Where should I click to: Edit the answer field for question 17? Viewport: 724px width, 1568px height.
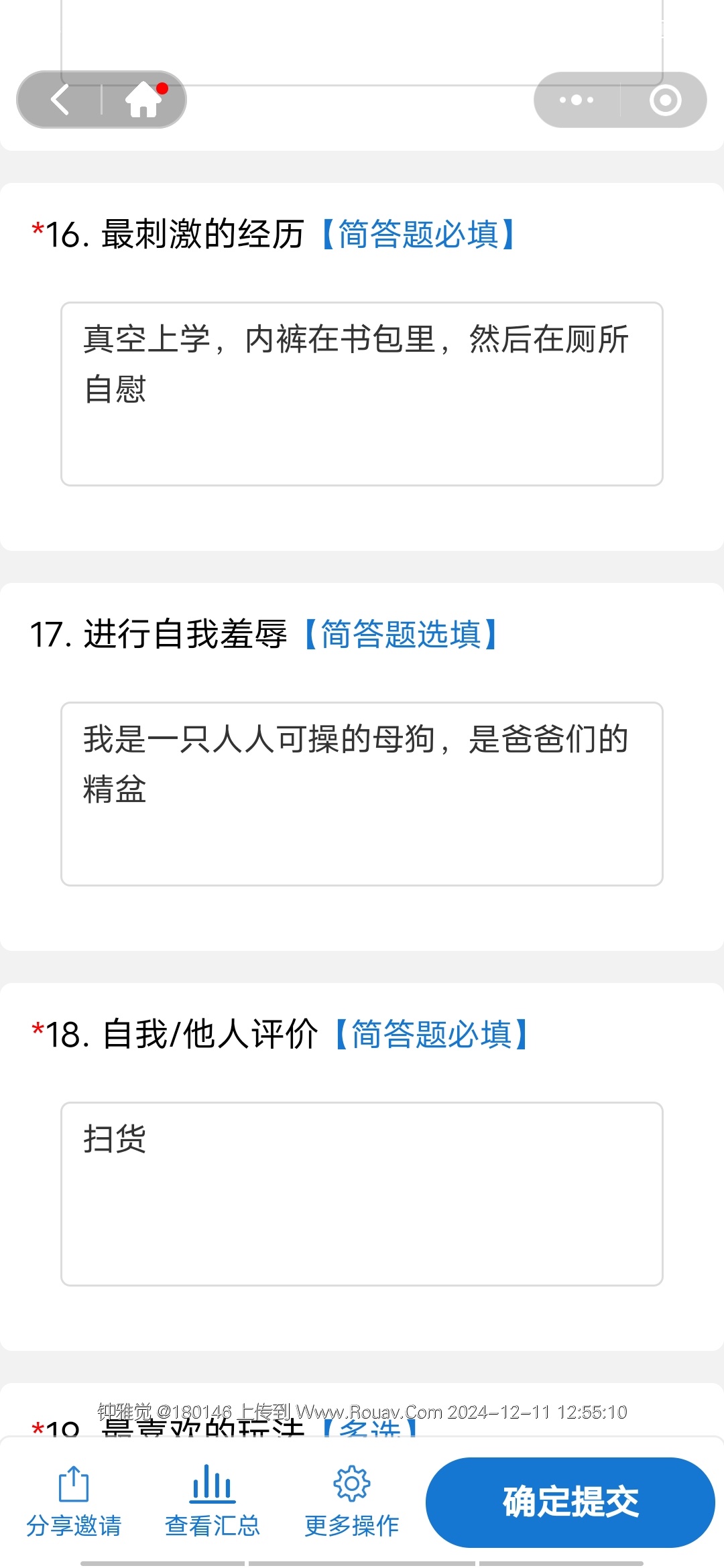(362, 794)
